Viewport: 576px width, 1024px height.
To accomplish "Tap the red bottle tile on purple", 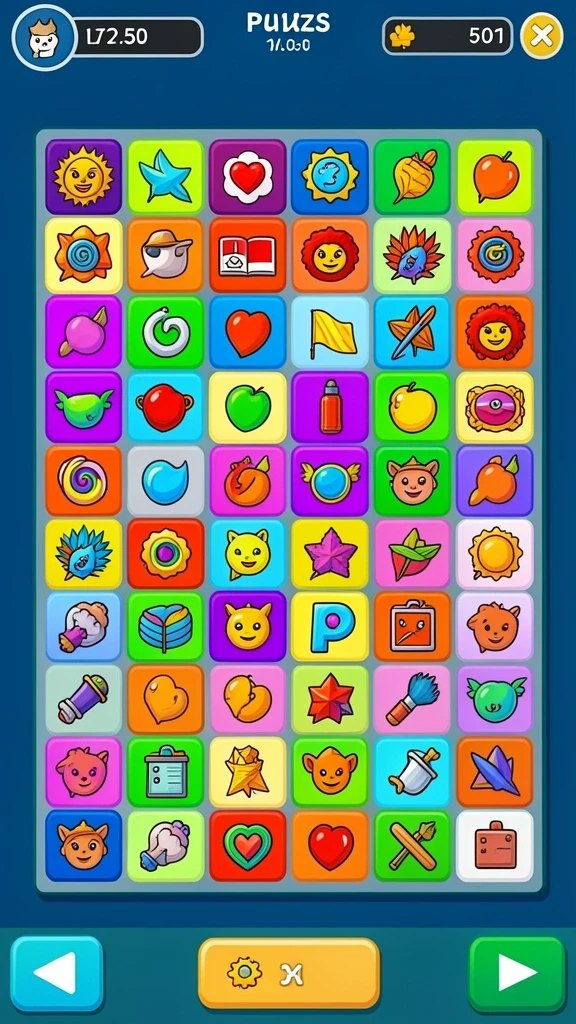I will coord(330,408).
